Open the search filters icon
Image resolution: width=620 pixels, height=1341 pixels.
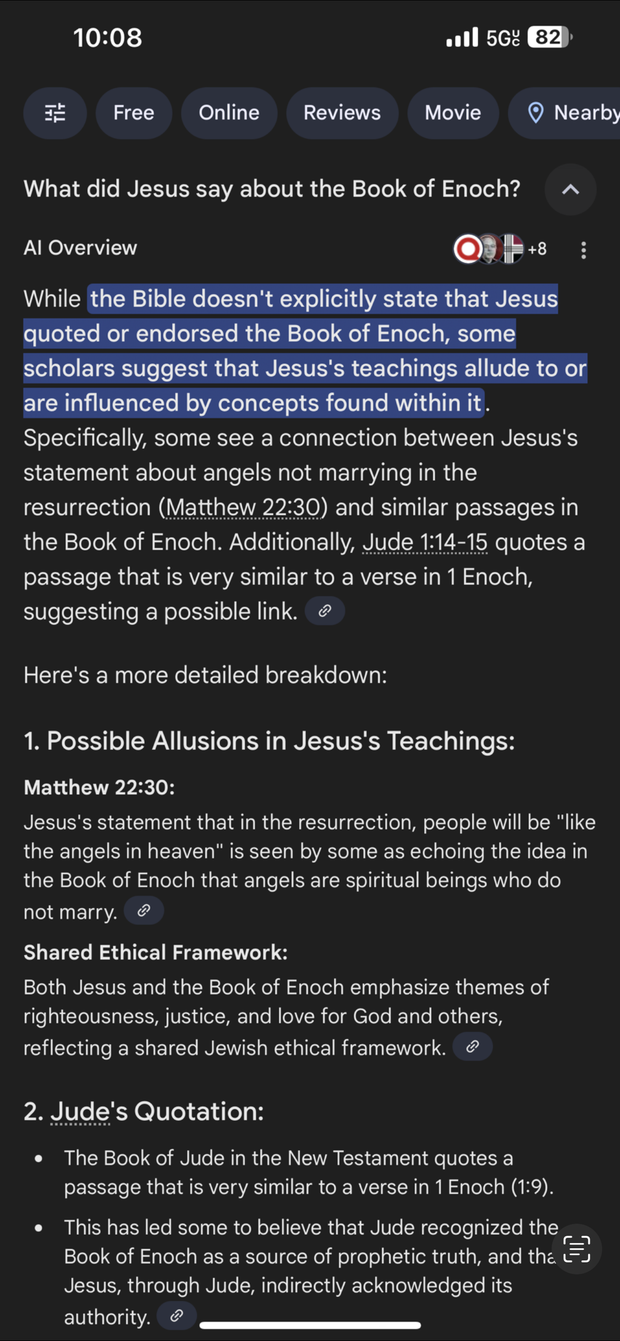click(x=55, y=113)
